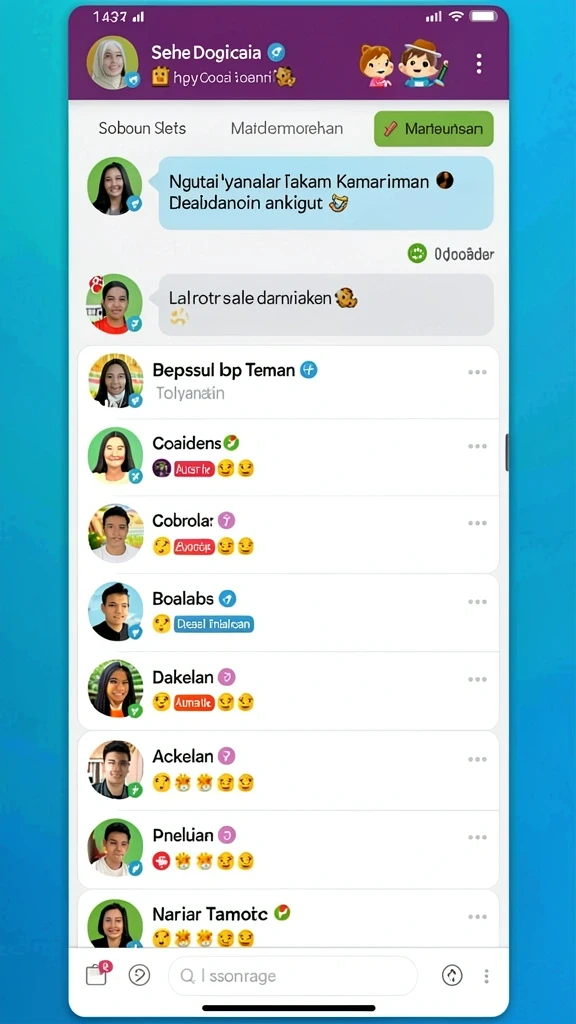Open the chat with Boalabs
The width and height of the screenshot is (576, 1024).
point(288,613)
